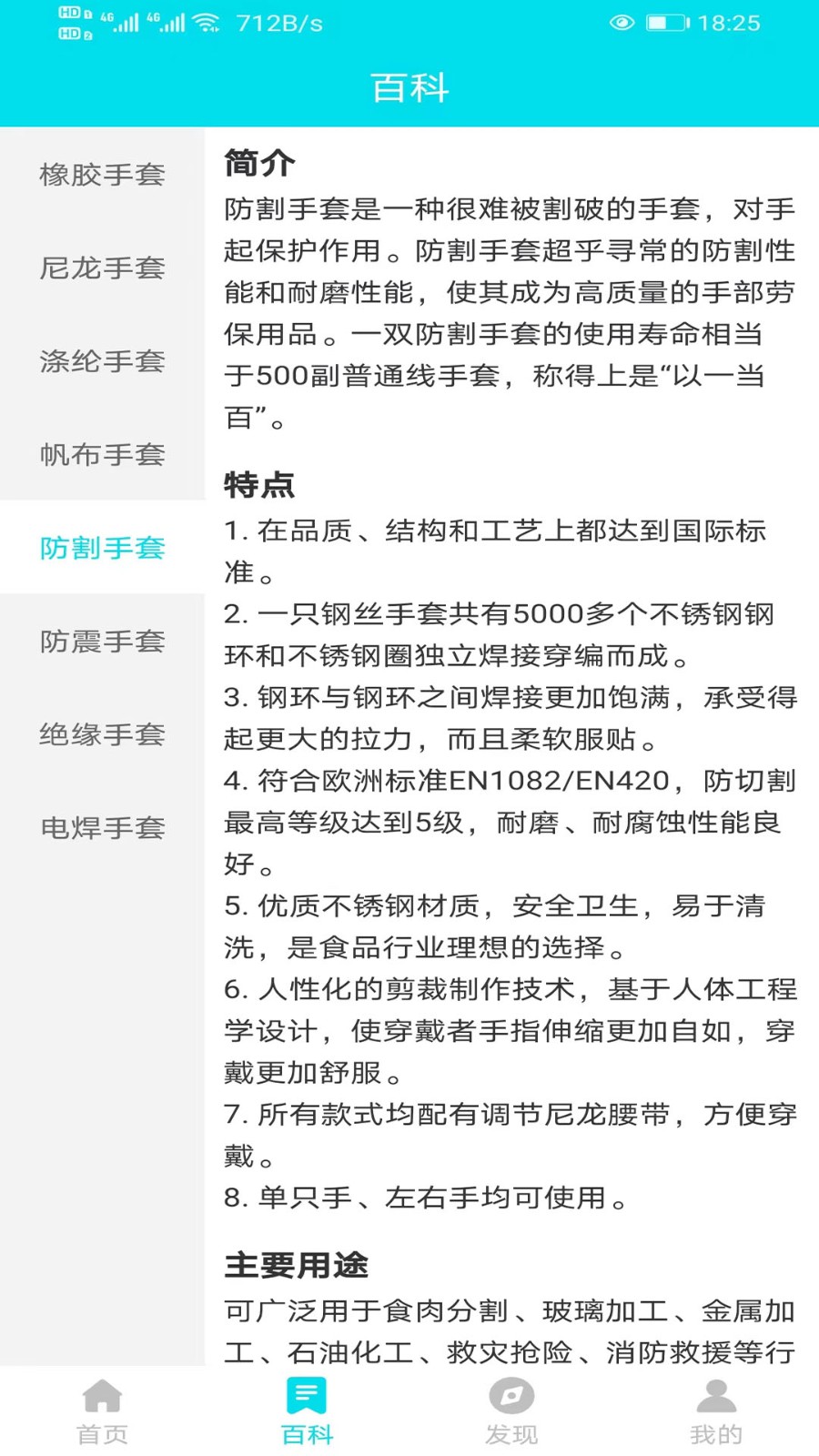Tap the selected 防割手套 category

pyautogui.click(x=102, y=548)
